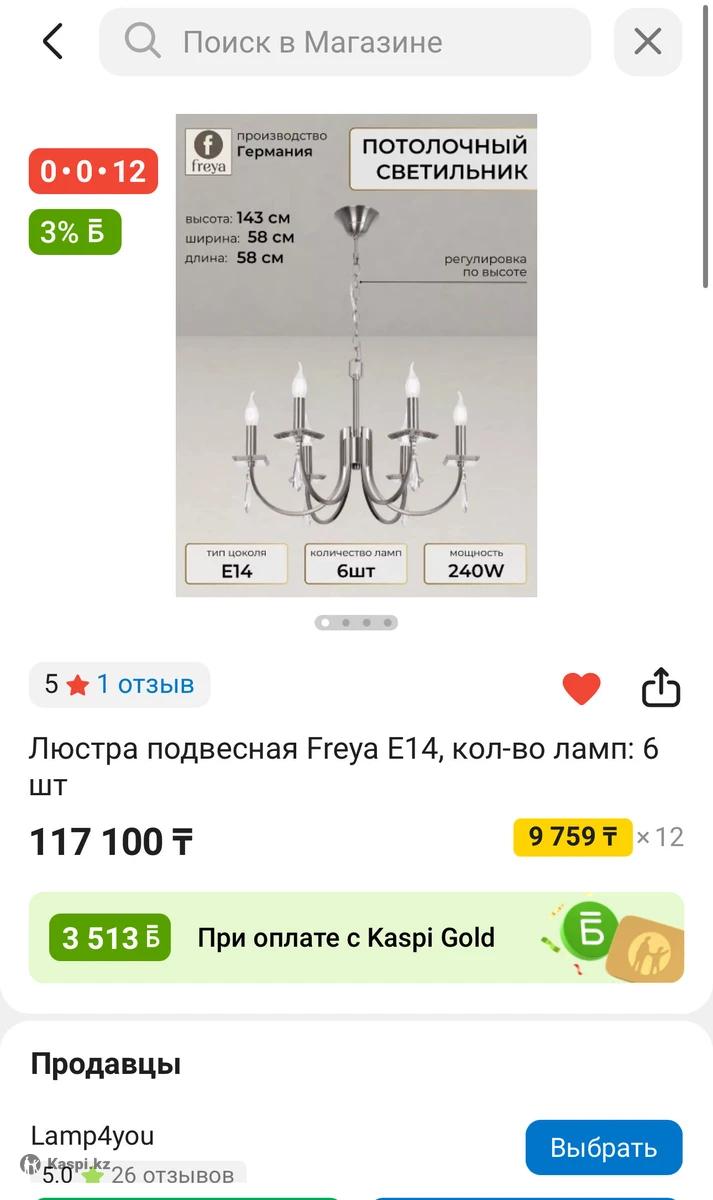Share this chandelier listing

coord(660,689)
